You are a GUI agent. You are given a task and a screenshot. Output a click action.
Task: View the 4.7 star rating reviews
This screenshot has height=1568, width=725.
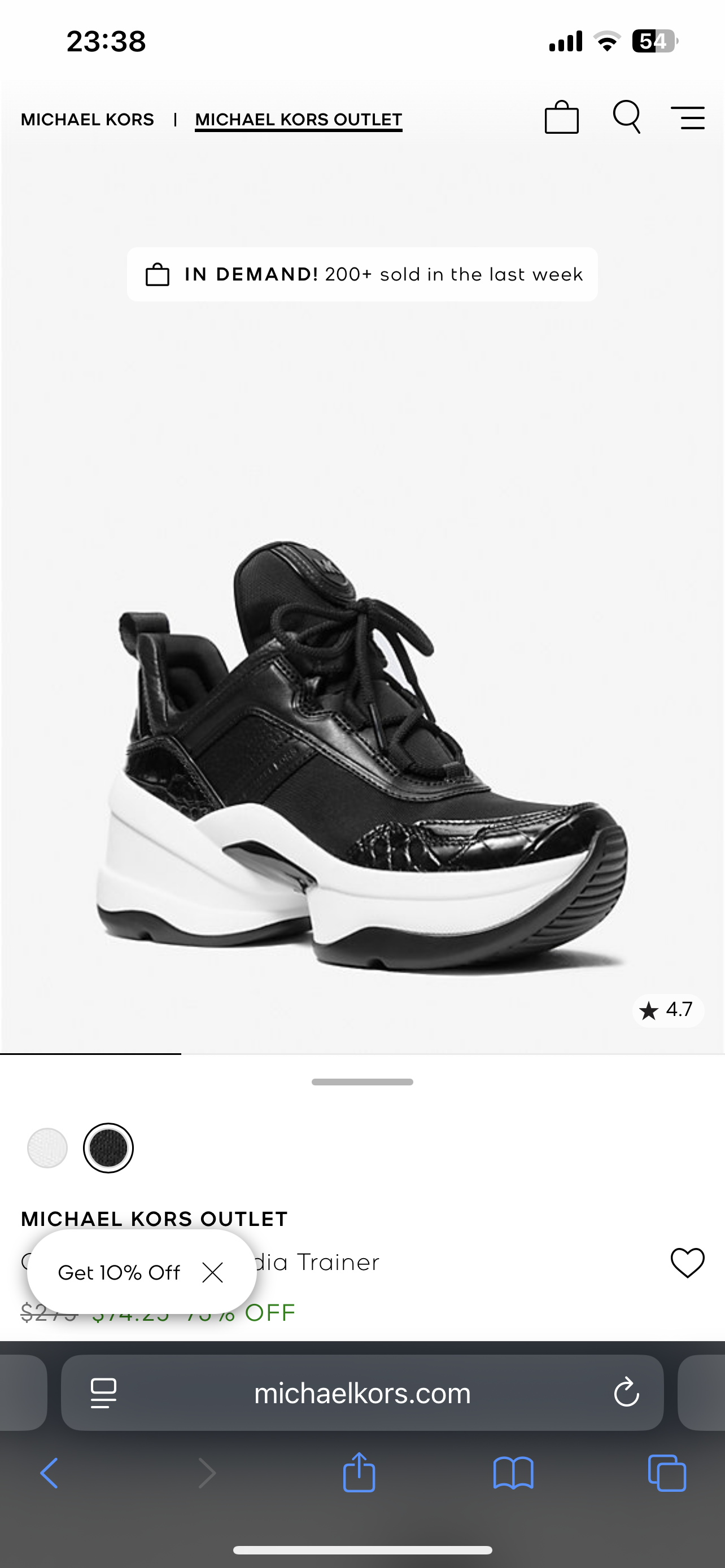pyautogui.click(x=667, y=1010)
